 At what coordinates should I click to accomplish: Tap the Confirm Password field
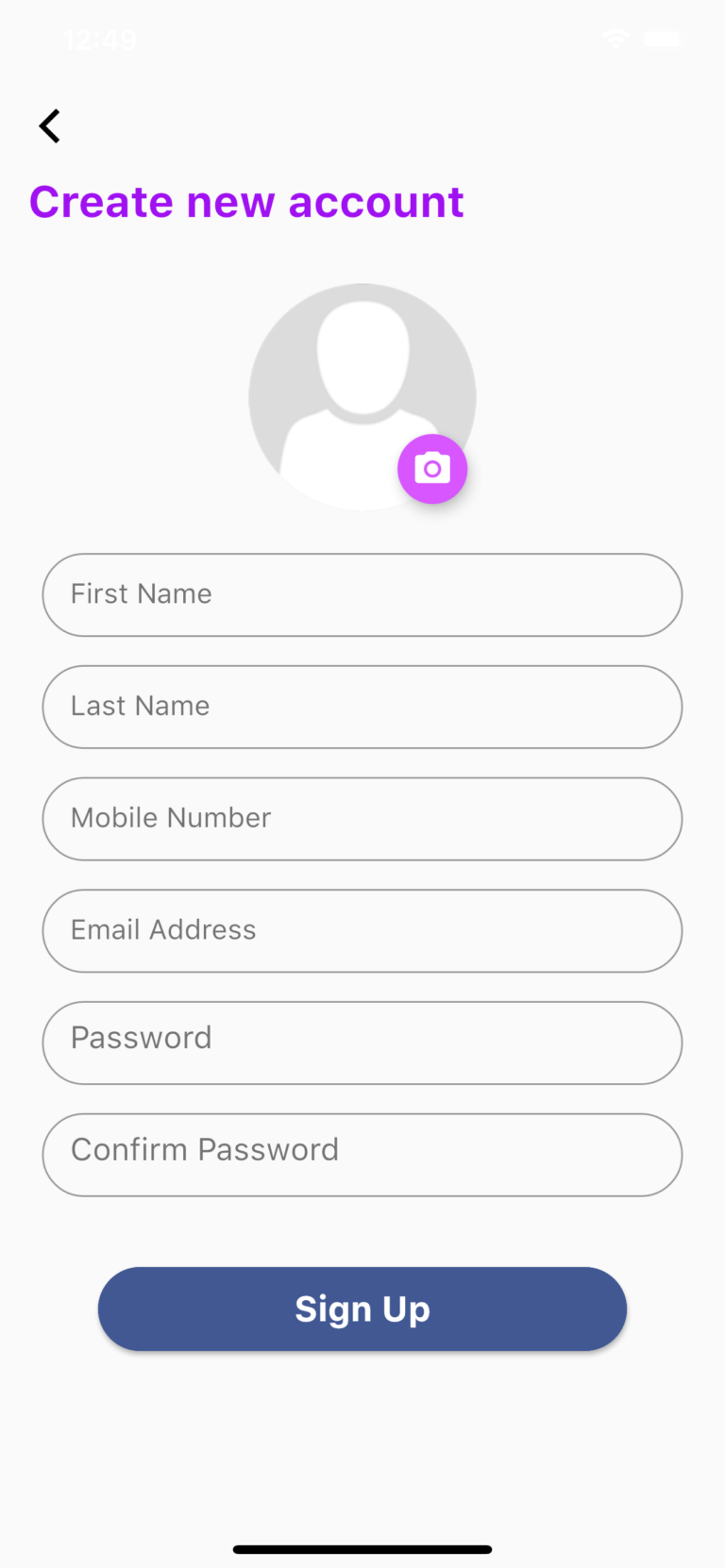pos(362,1155)
